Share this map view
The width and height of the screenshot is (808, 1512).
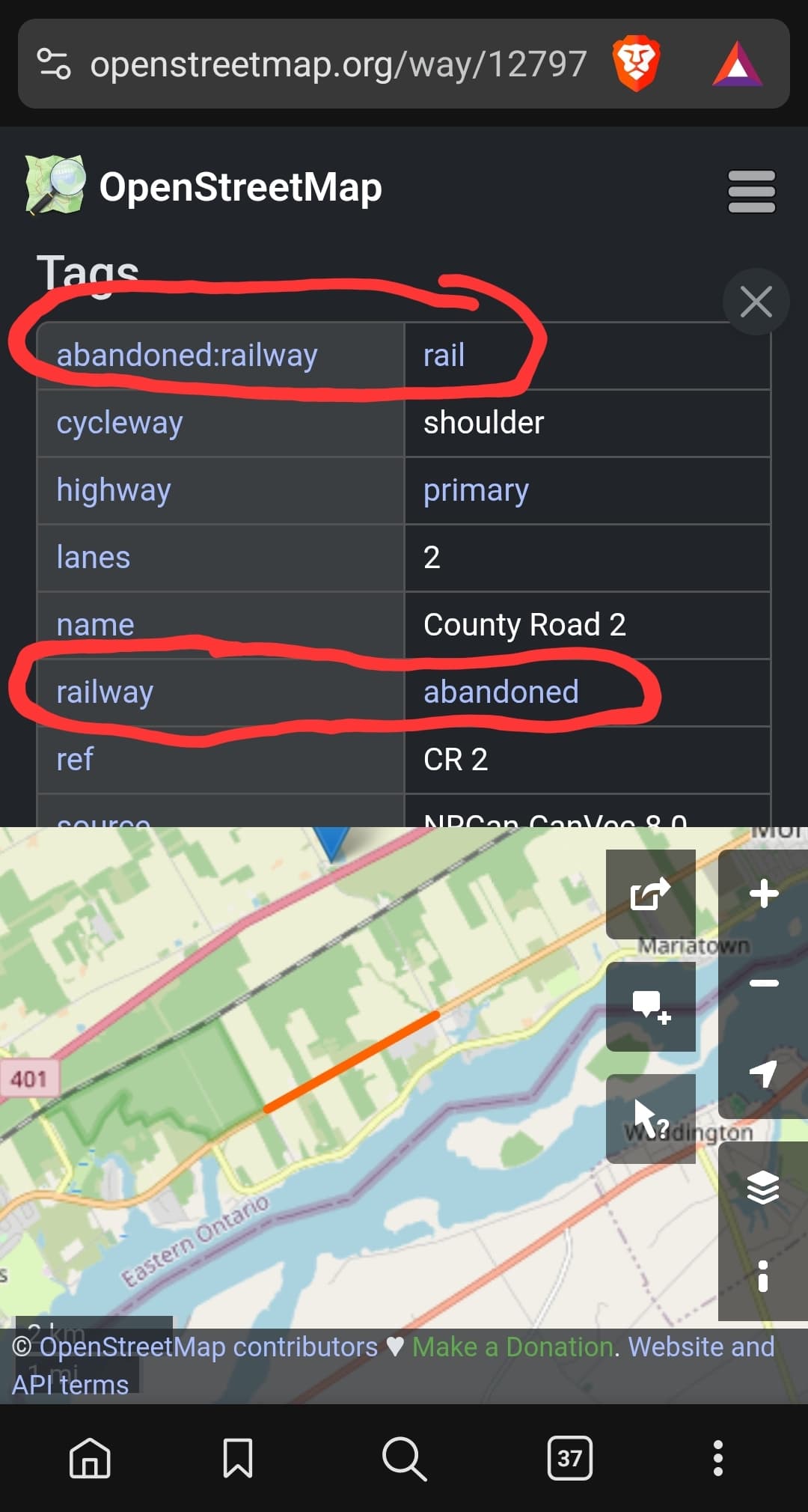point(651,894)
